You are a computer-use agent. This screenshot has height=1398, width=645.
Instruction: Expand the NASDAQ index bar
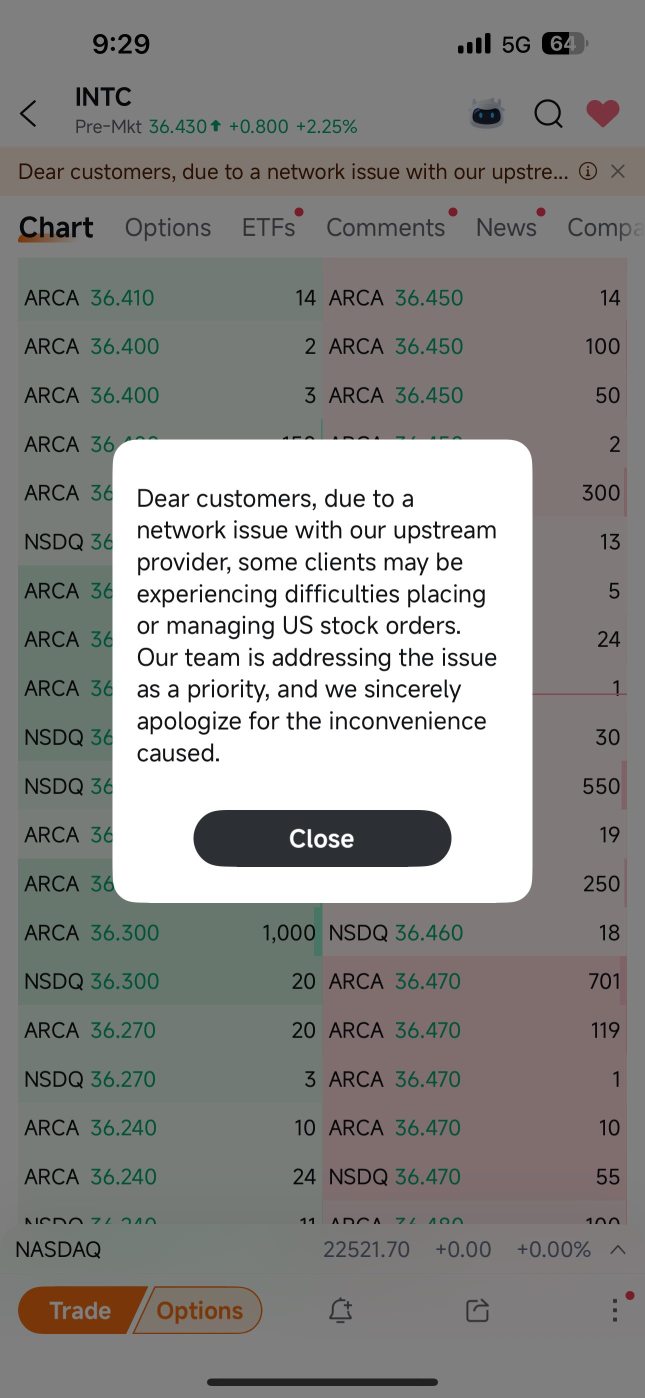[617, 1250]
